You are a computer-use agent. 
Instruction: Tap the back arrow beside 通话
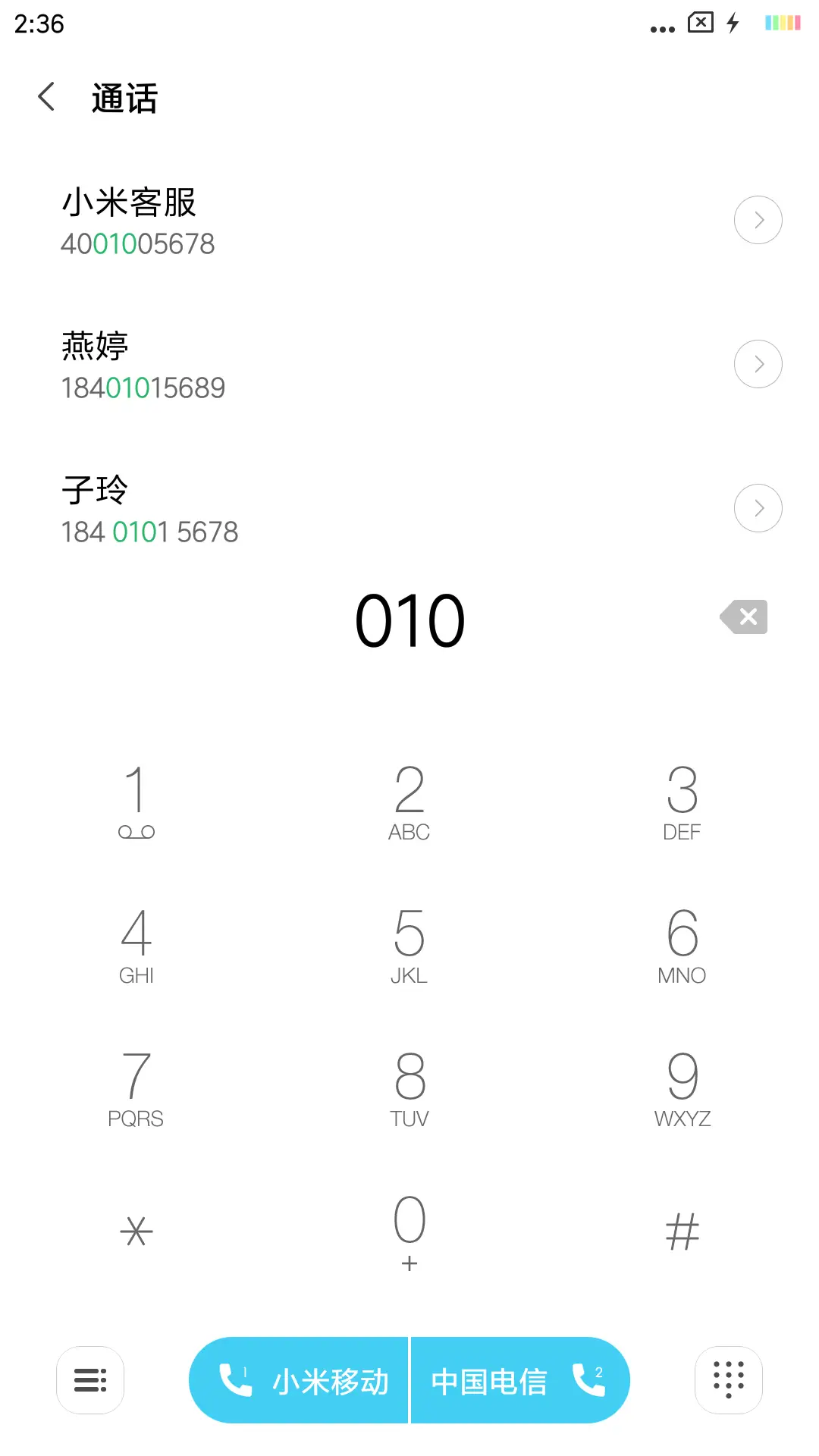coord(45,97)
